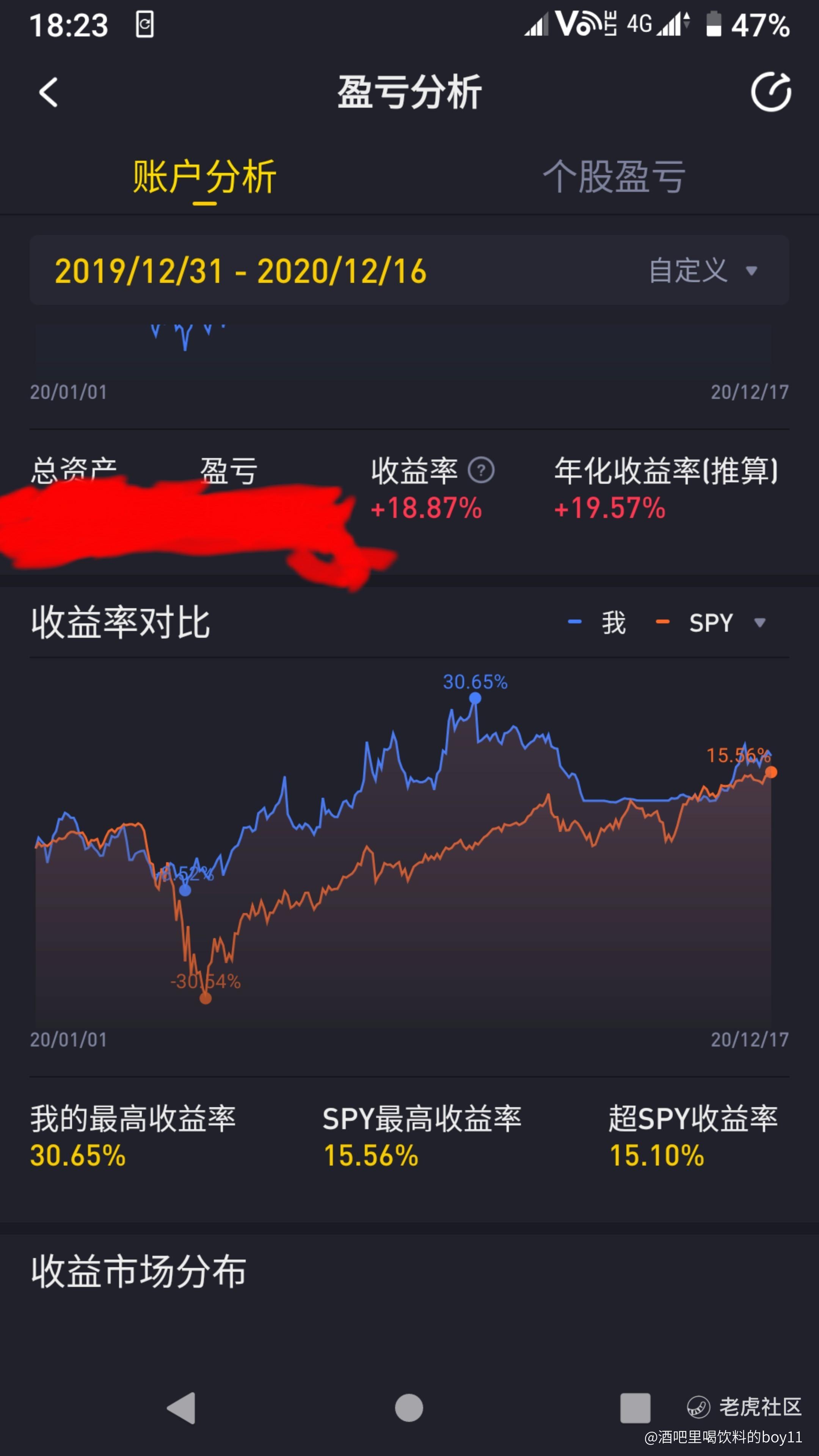Select the 账户分析 tab
The width and height of the screenshot is (819, 1456).
[205, 176]
